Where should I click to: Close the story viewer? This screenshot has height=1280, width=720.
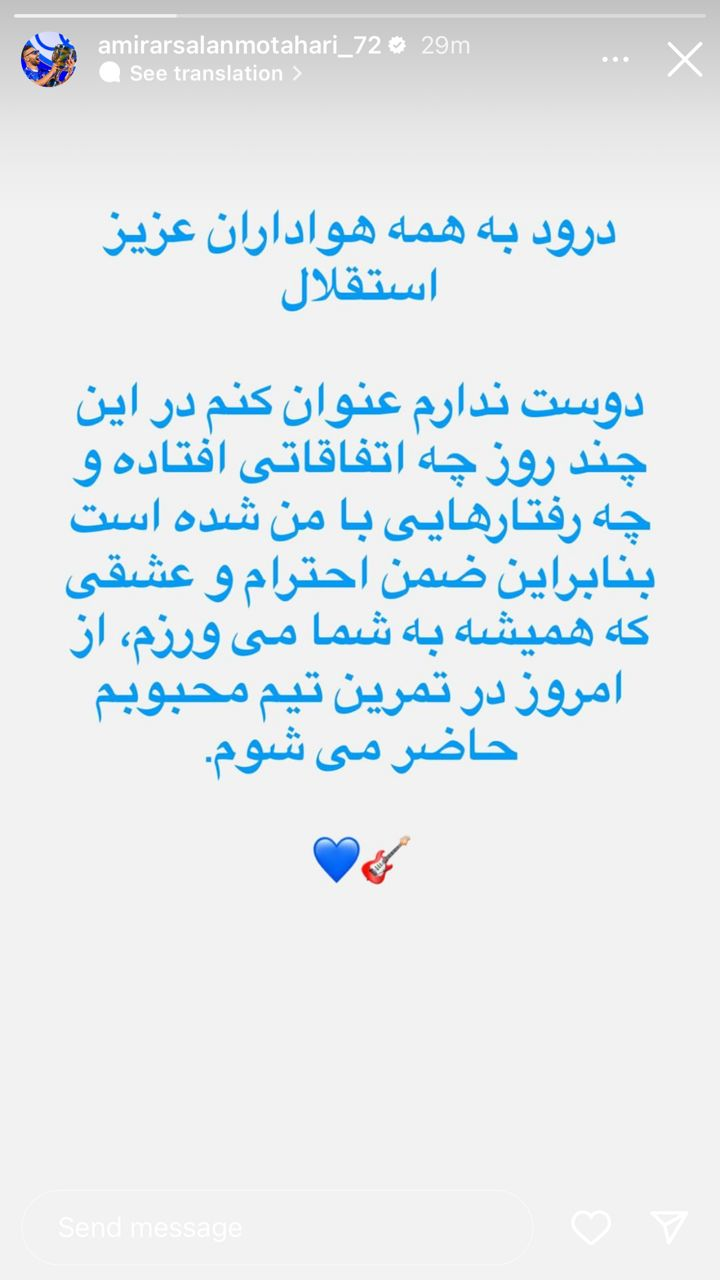coord(685,60)
